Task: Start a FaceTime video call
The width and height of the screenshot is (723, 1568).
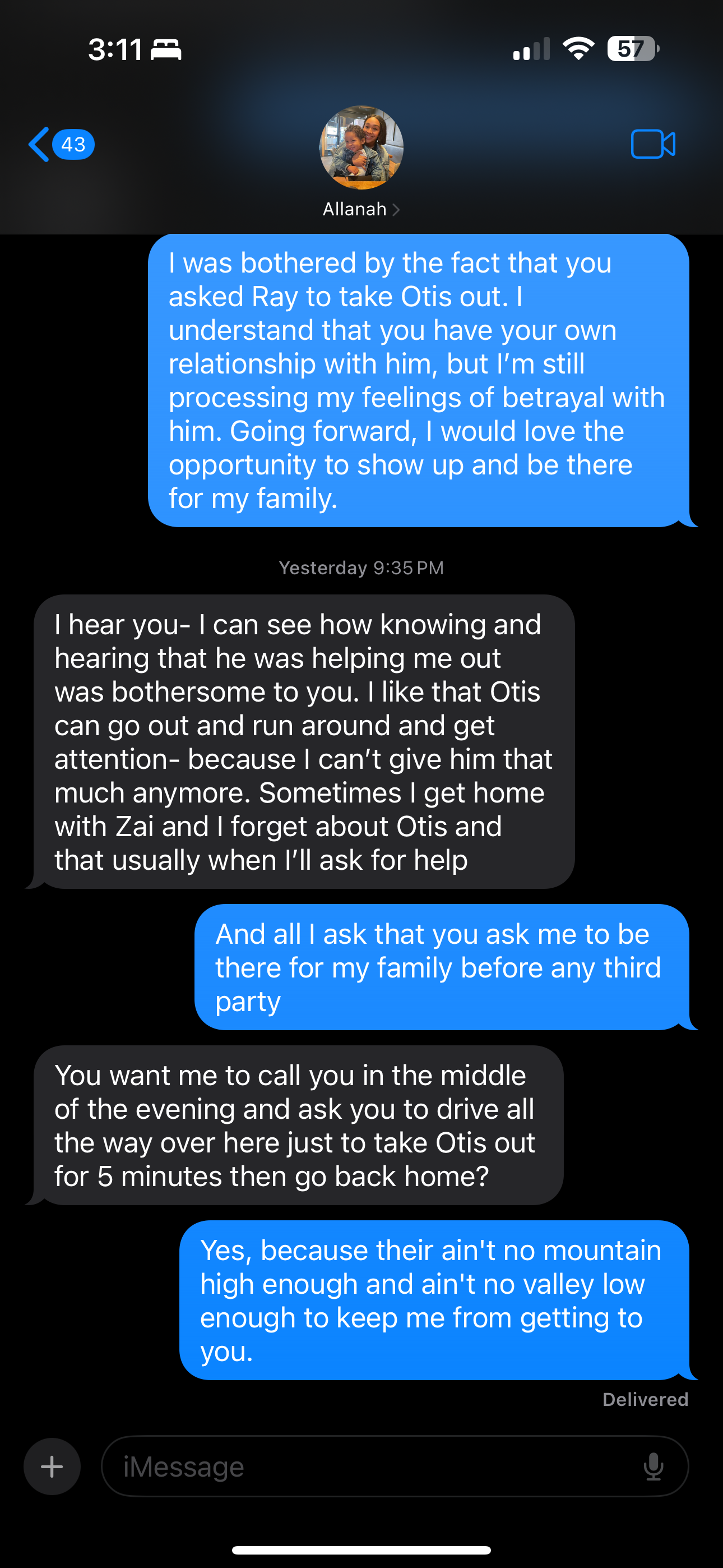Action: pyautogui.click(x=652, y=145)
